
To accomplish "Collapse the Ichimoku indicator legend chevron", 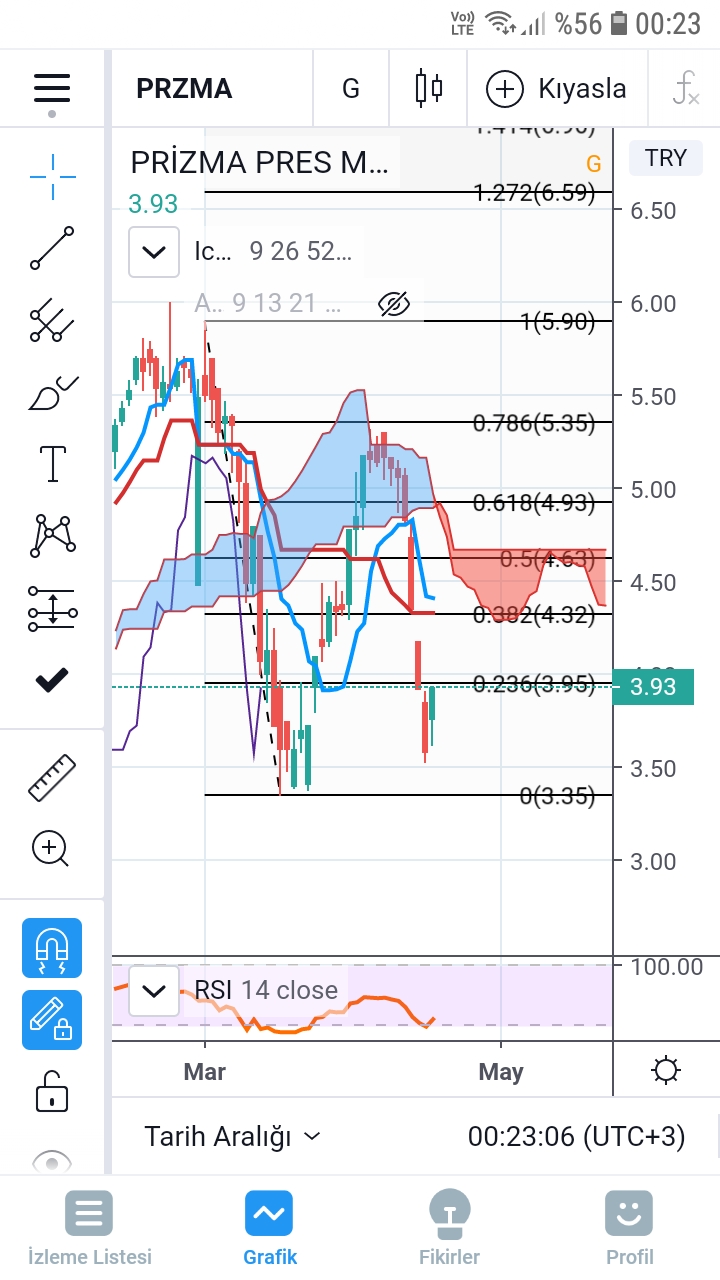I will pyautogui.click(x=154, y=252).
